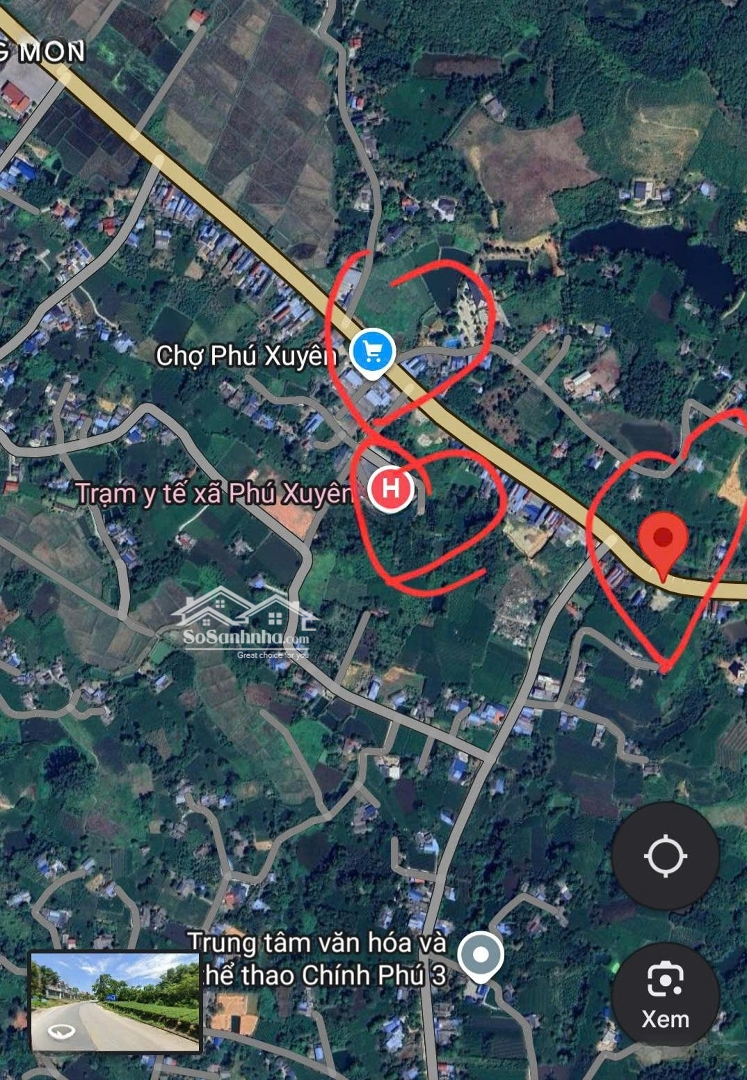The height and width of the screenshot is (1080, 747).
Task: Select the Trạm y tế xã Phú Xuyên marker
Action: pyautogui.click(x=390, y=490)
